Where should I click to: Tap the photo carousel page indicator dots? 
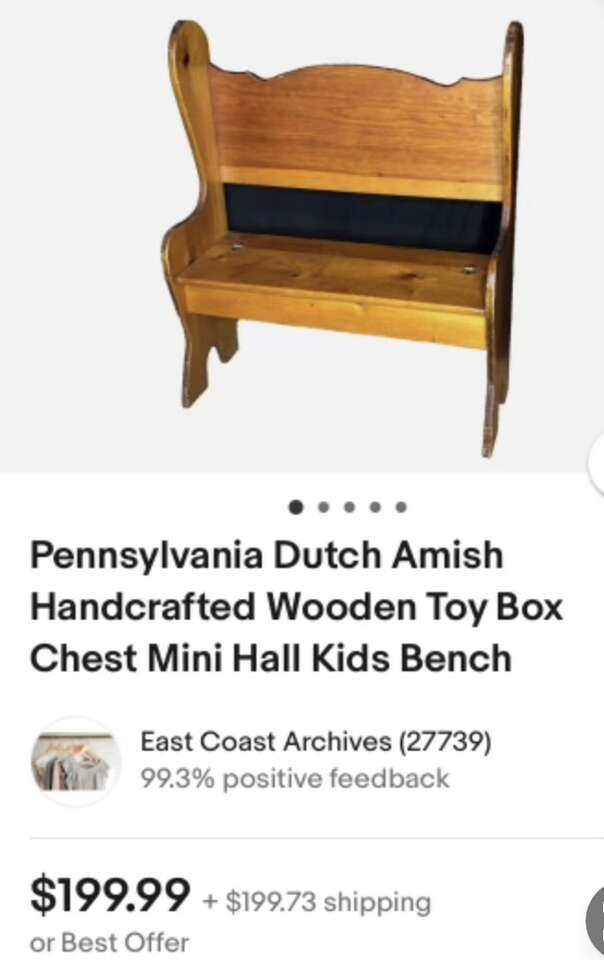point(347,507)
